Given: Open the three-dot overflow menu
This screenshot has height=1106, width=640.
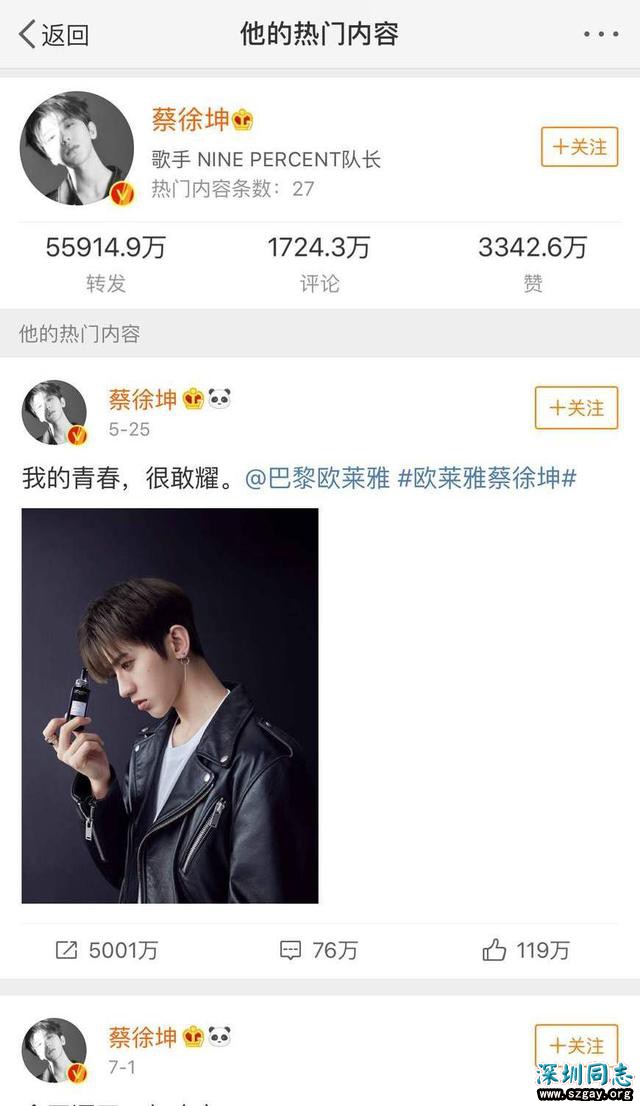Looking at the screenshot, I should (x=600, y=35).
